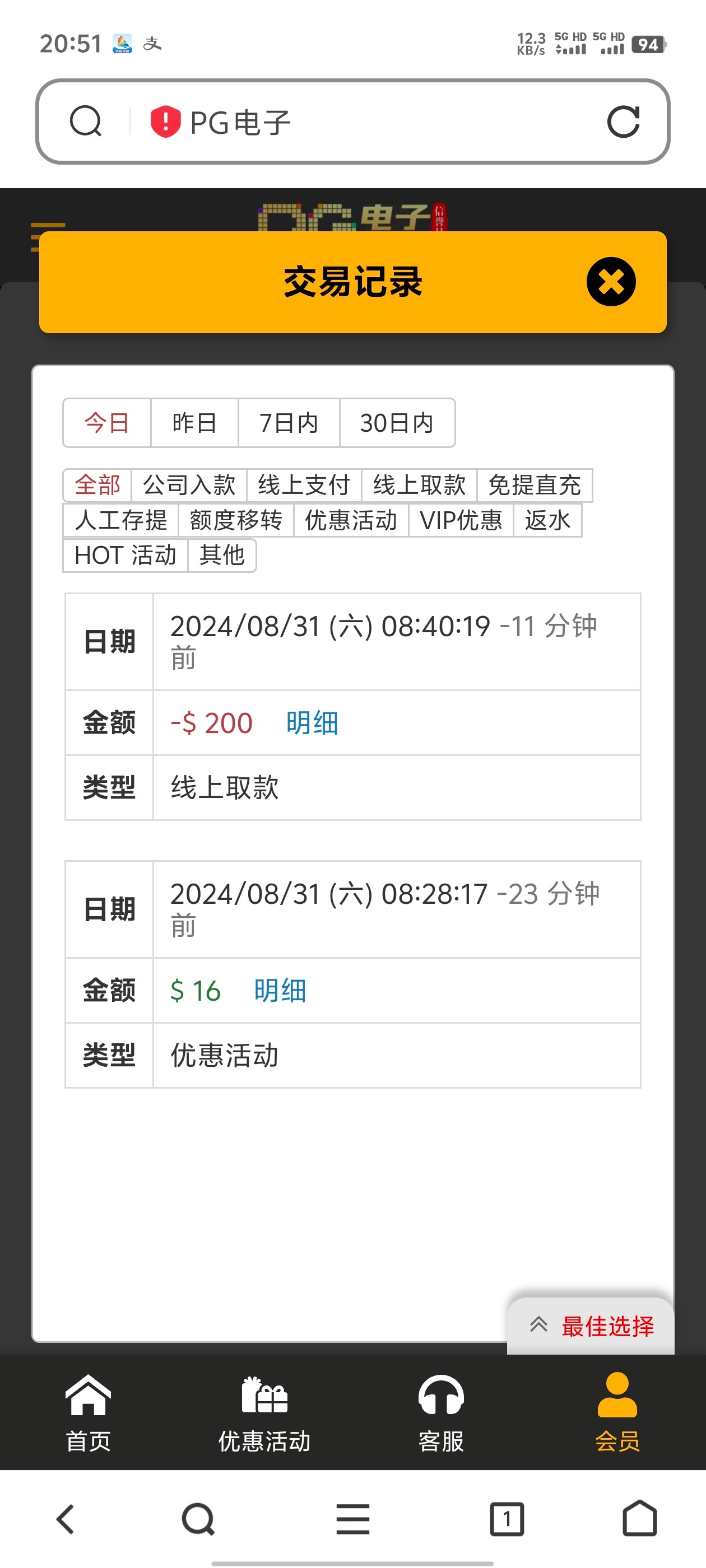Show records within 30日内

click(397, 423)
